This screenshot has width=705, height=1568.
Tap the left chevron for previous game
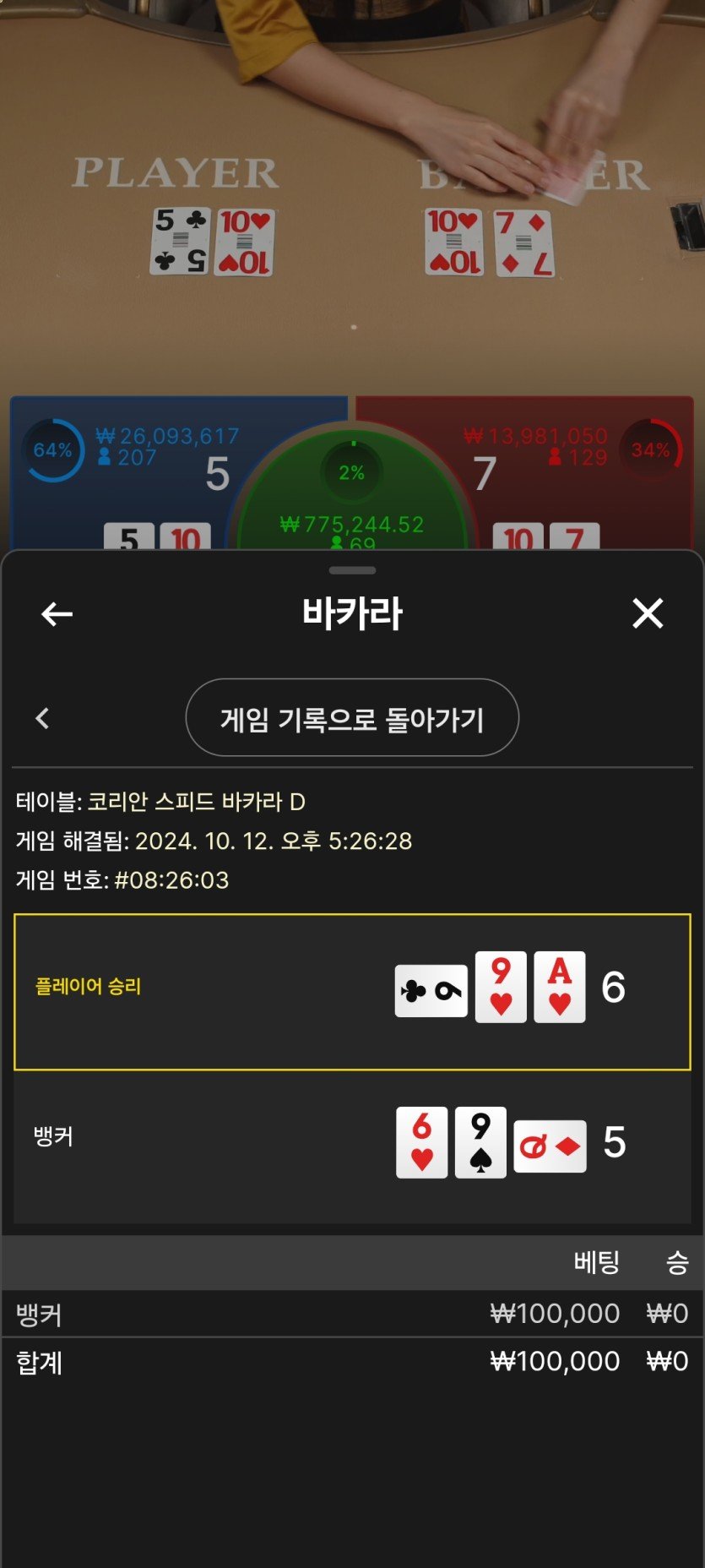(x=42, y=718)
